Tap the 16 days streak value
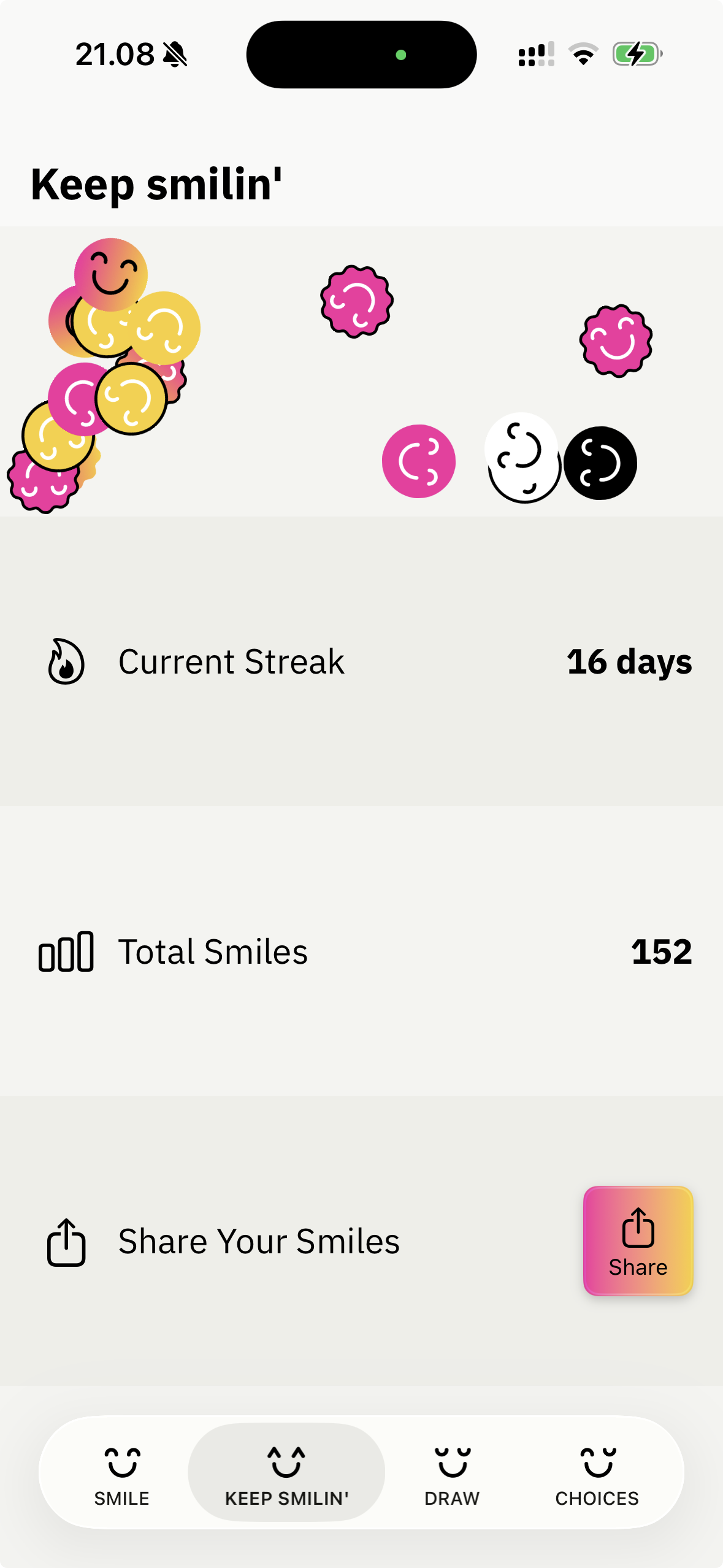The width and height of the screenshot is (723, 1568). 629,663
